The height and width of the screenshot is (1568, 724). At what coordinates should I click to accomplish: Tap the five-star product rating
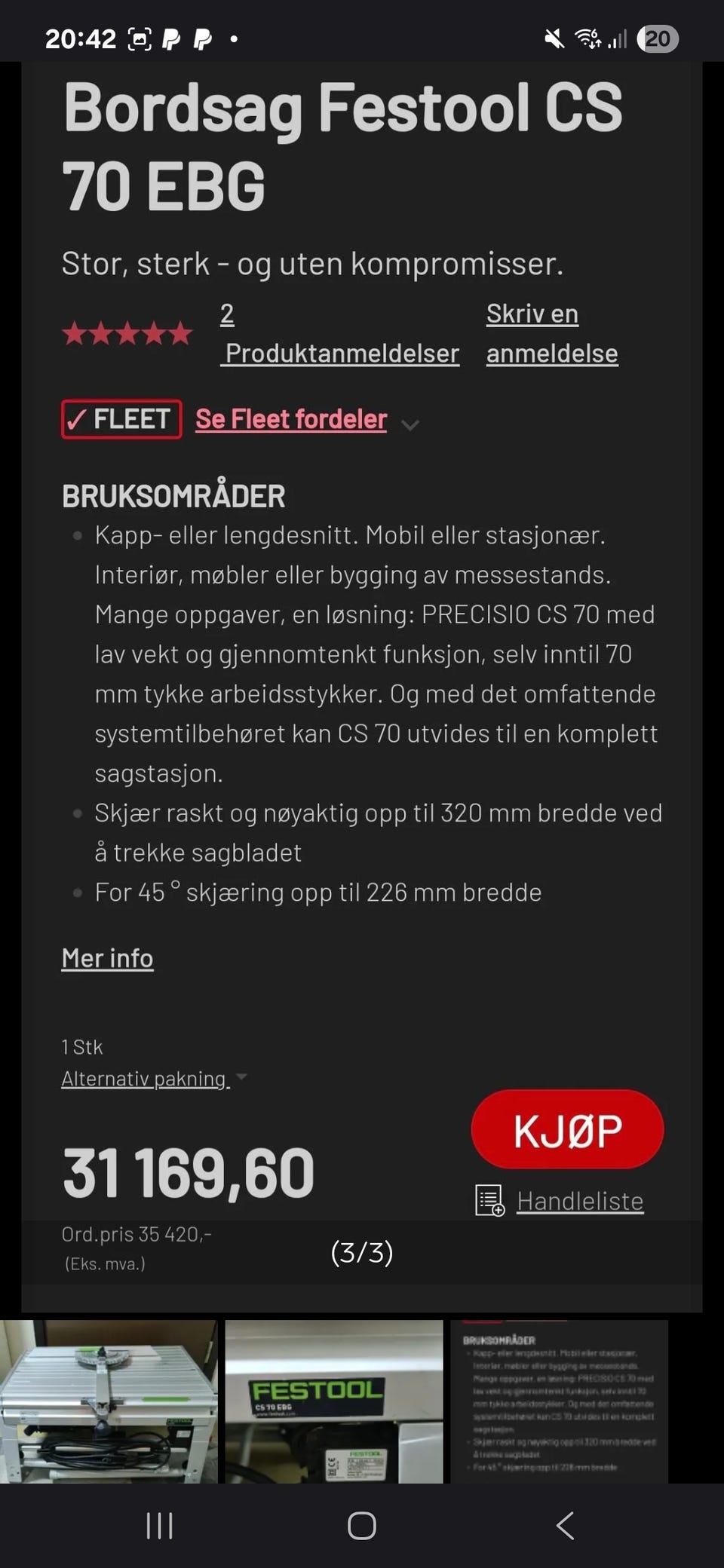(127, 334)
